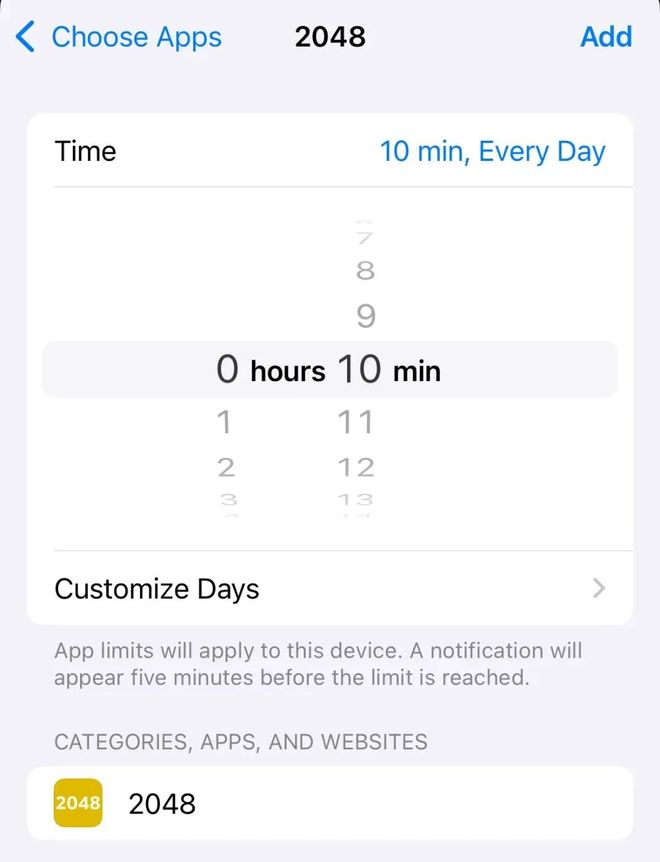Select 11 in the minutes wheel
Screen dimensions: 660x862
(355, 423)
